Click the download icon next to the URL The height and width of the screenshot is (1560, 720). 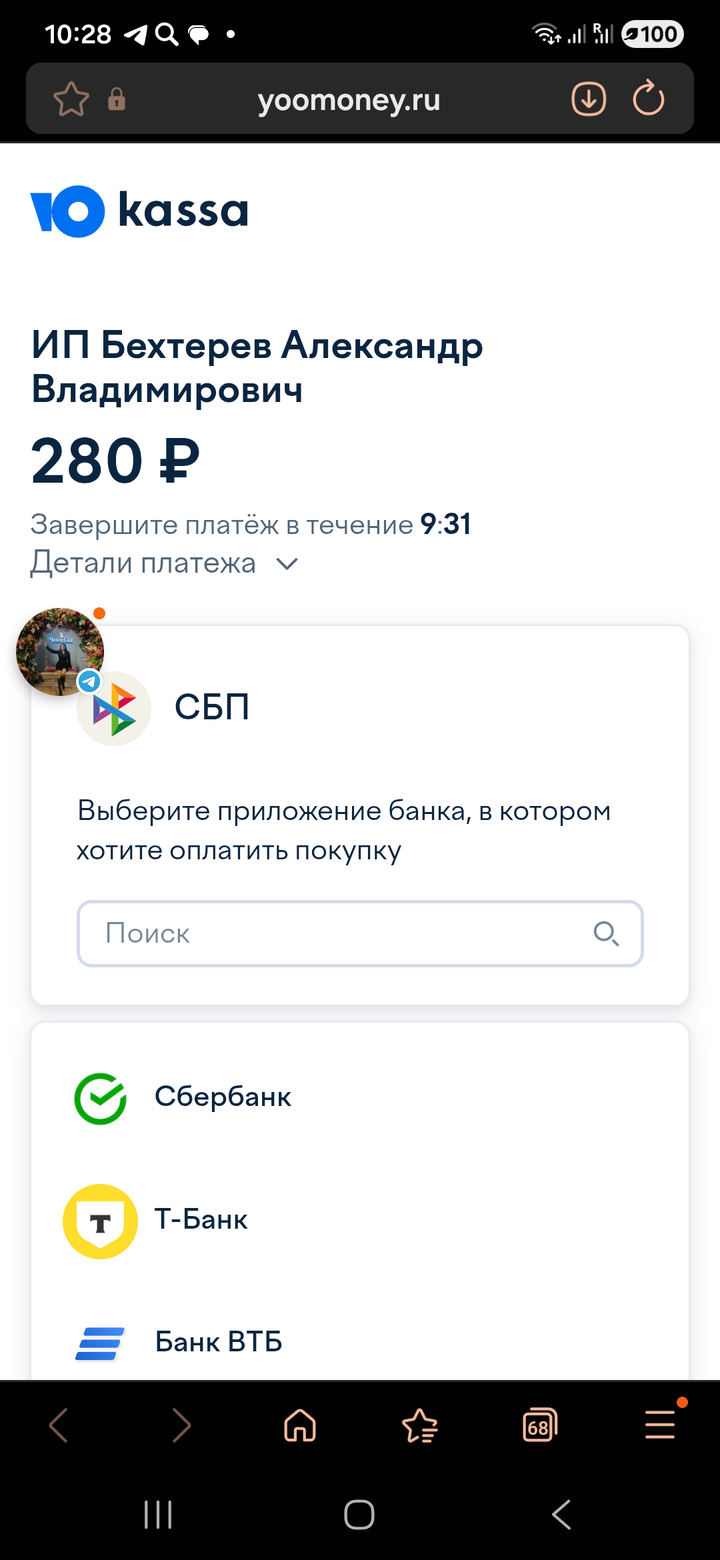589,98
